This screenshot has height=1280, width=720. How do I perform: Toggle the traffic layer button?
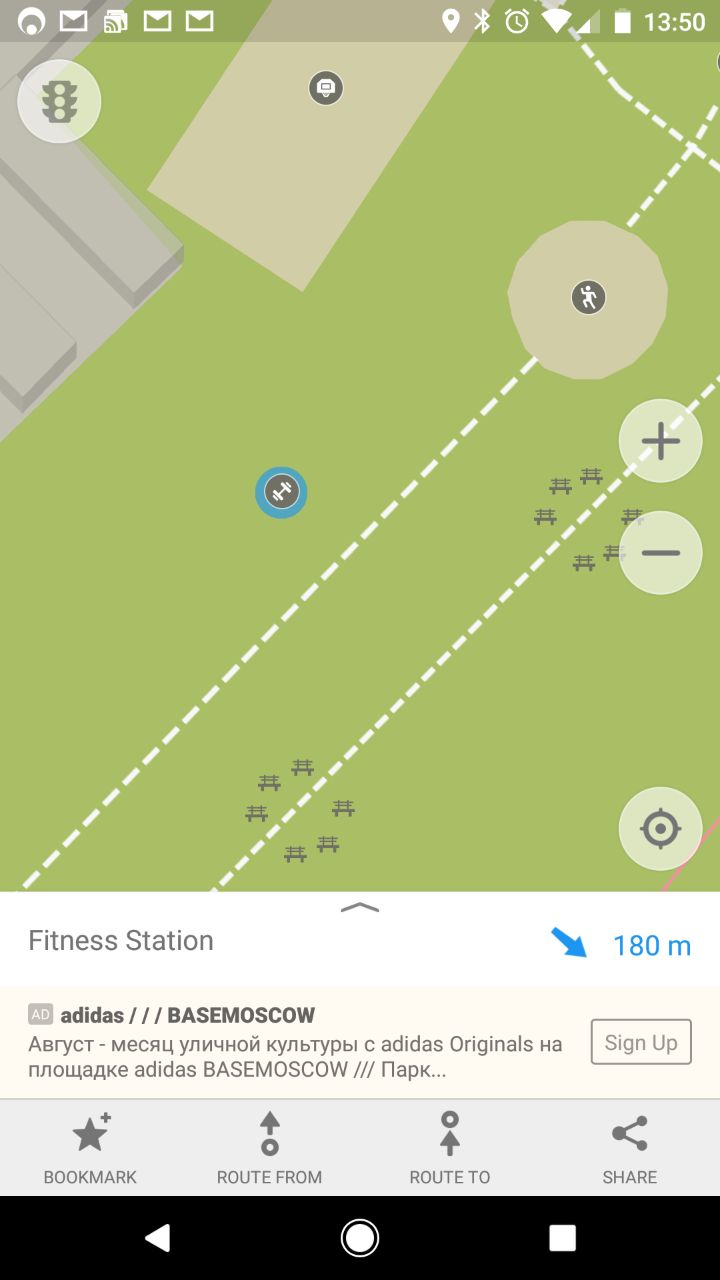coord(59,101)
